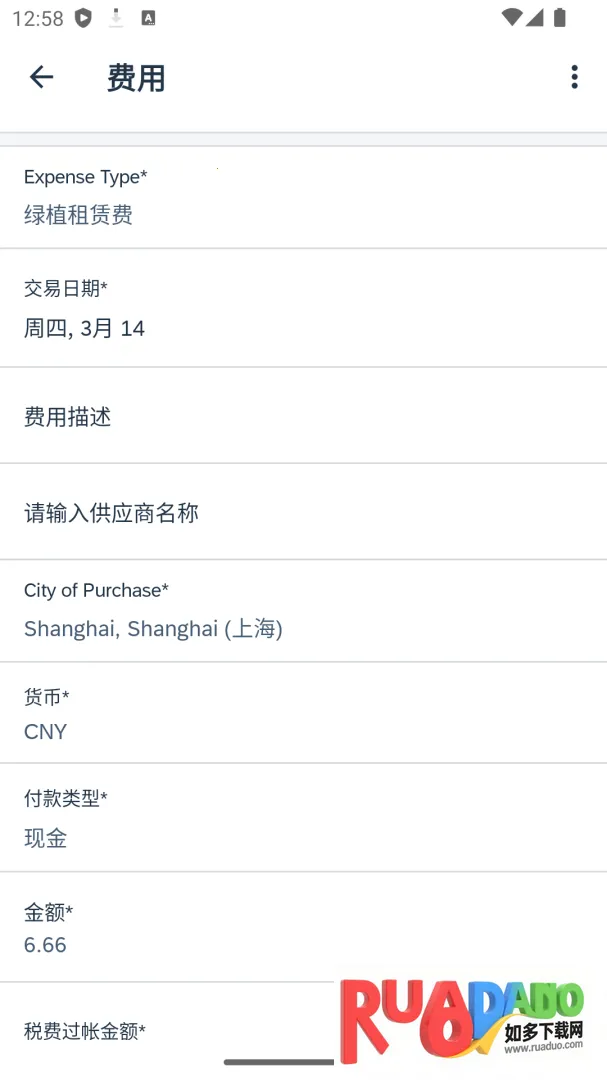This screenshot has height=1080, width=607.
Task: Select the City of Purchase field
Action: [303, 611]
